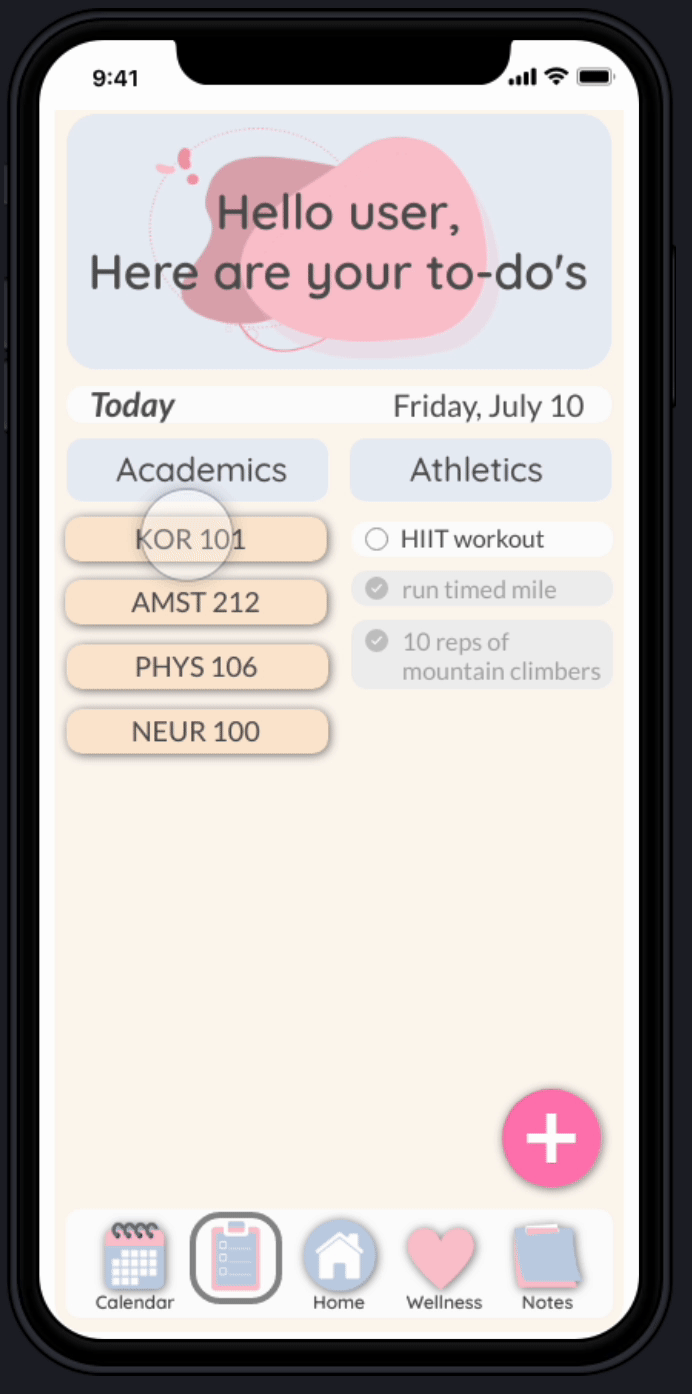
Task: Tap the Academics category header
Action: 197,470
